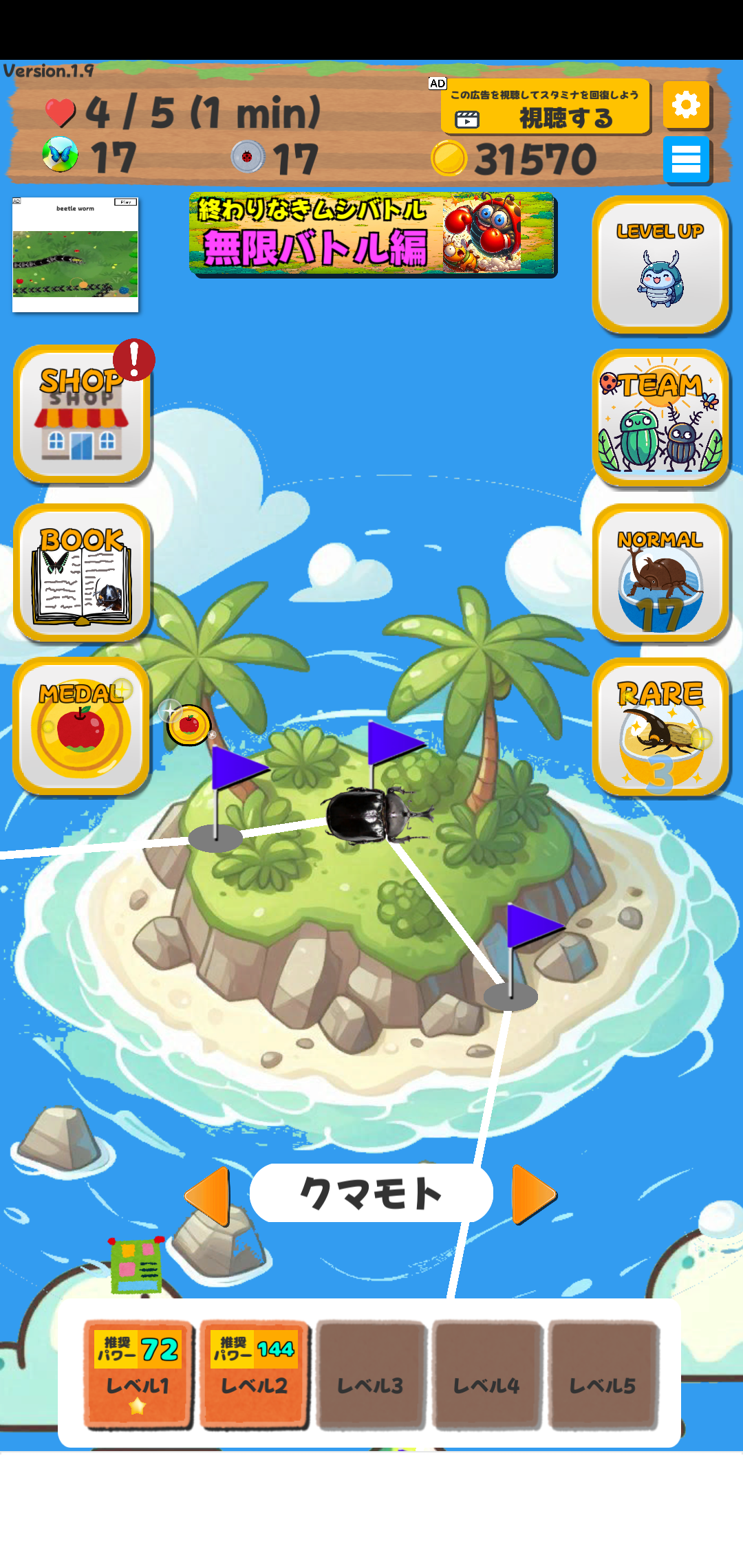Go to the next area with right arrow

534,1195
